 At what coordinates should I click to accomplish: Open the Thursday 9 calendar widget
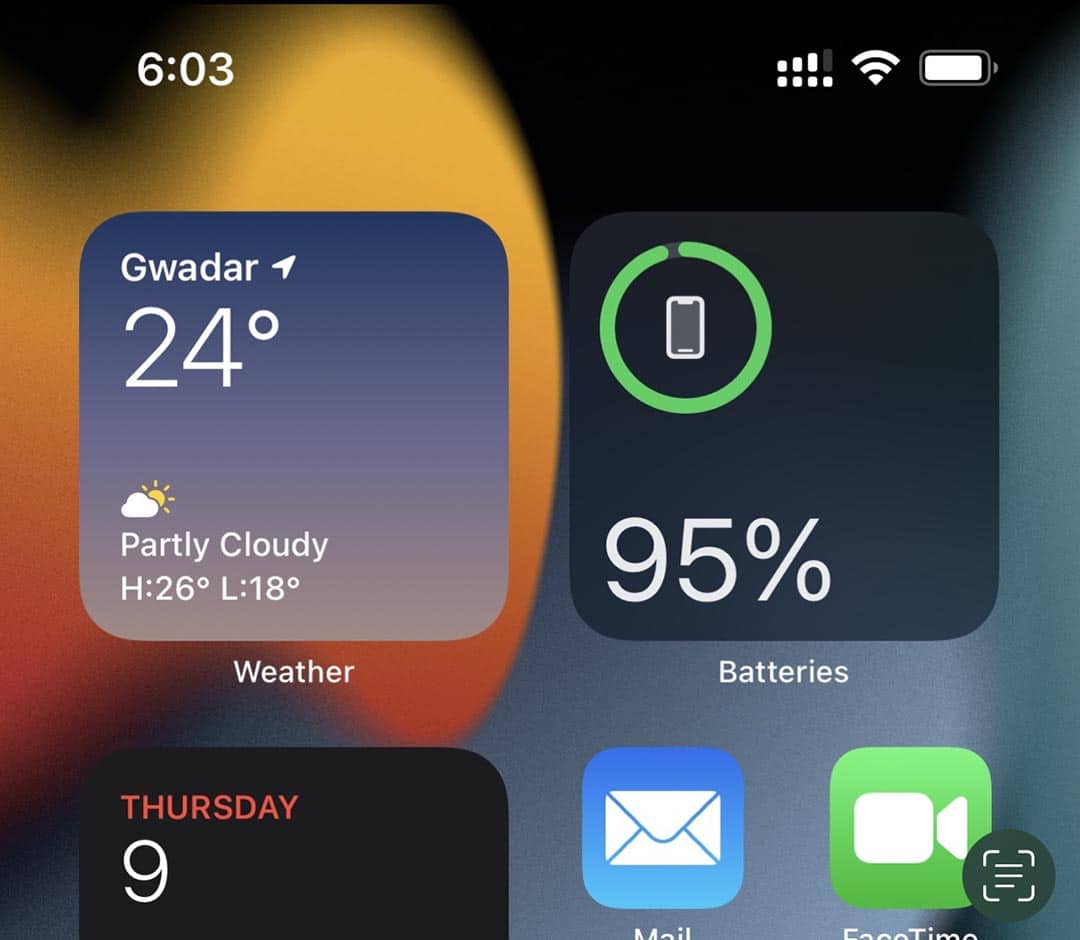(293, 850)
